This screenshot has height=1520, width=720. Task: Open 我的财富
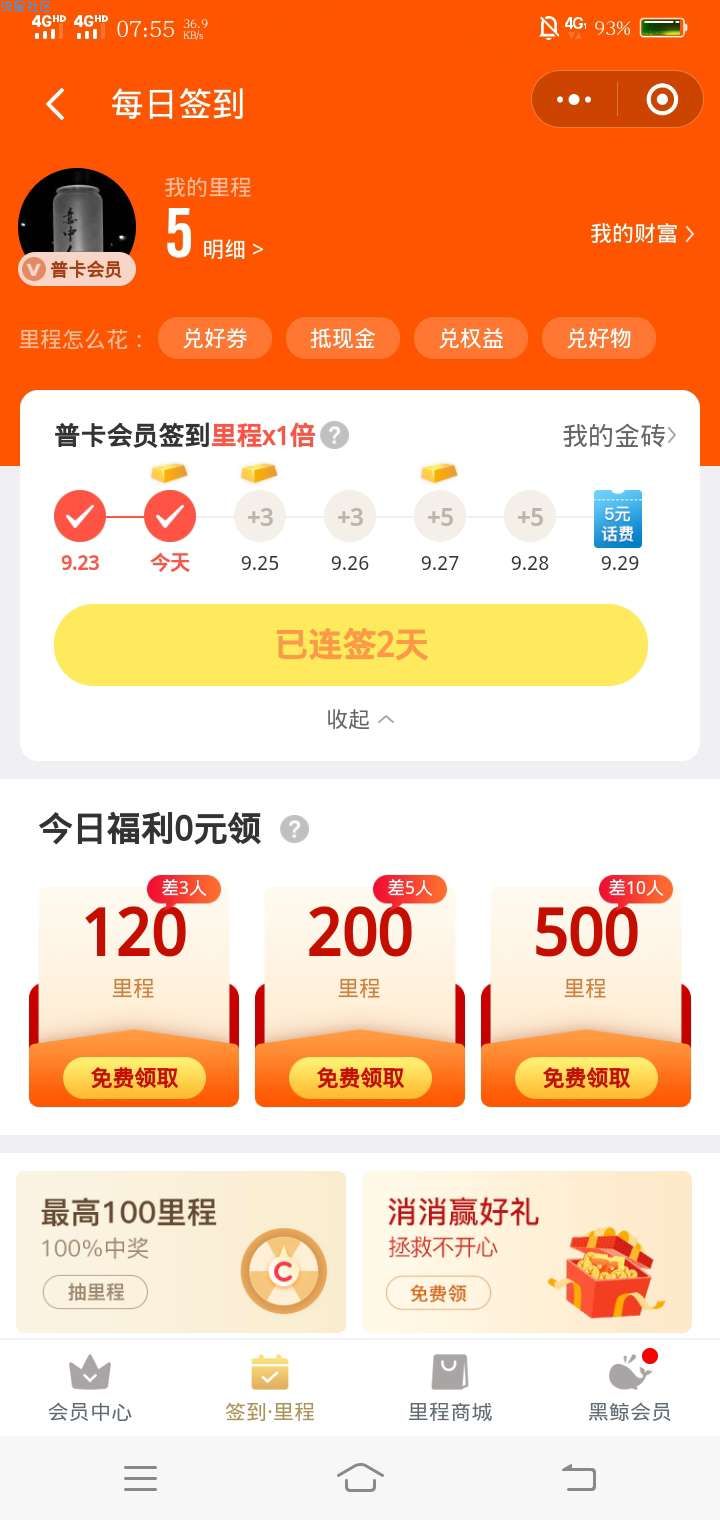(642, 234)
